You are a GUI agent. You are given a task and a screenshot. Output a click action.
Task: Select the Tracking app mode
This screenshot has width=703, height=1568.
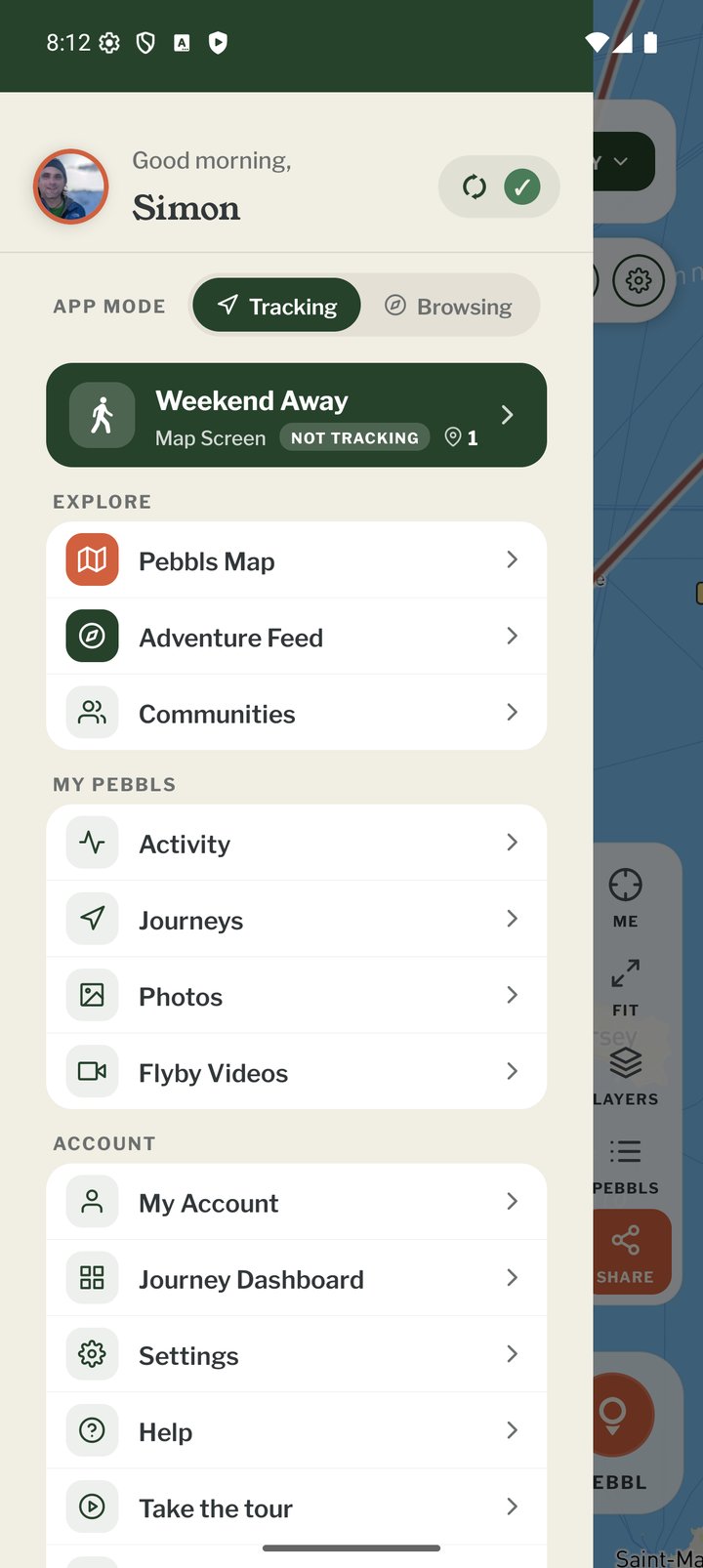pos(277,306)
